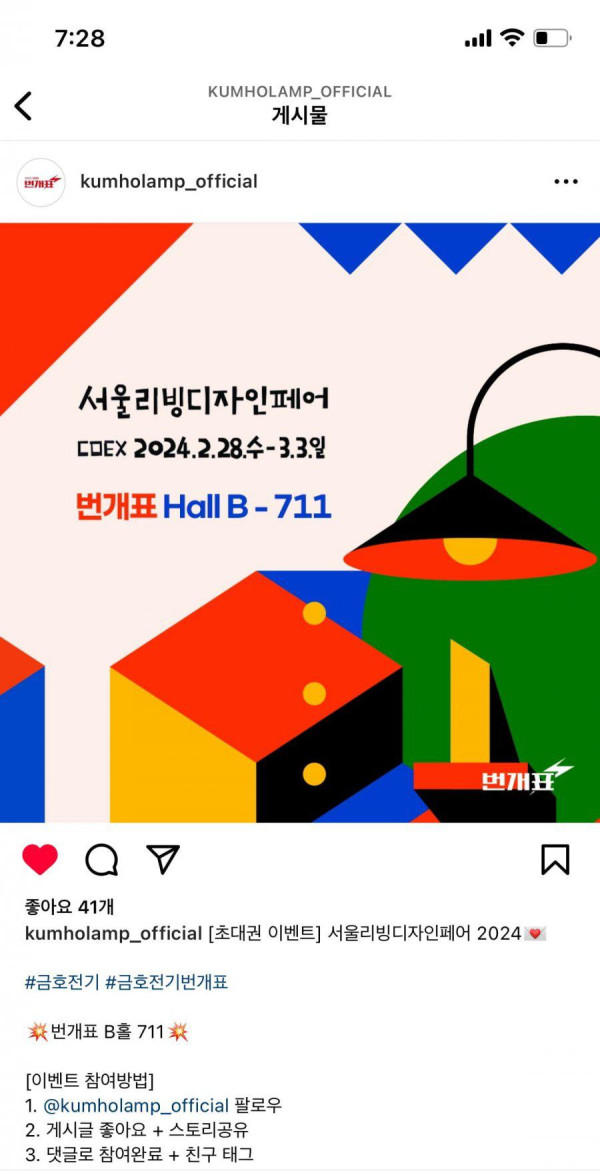View the 좋아요 41개 likes list

[69, 906]
